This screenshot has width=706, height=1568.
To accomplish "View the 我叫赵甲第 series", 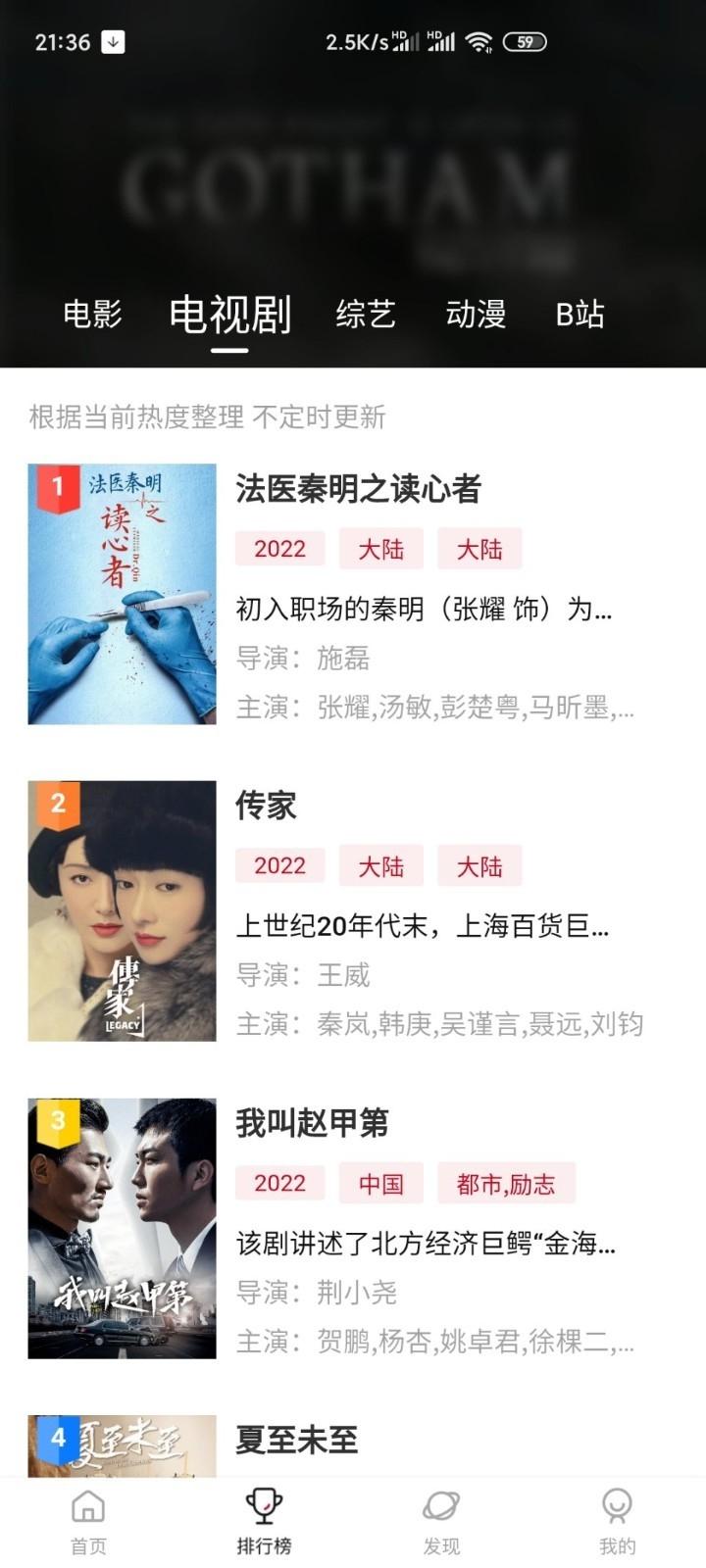I will 312,1123.
